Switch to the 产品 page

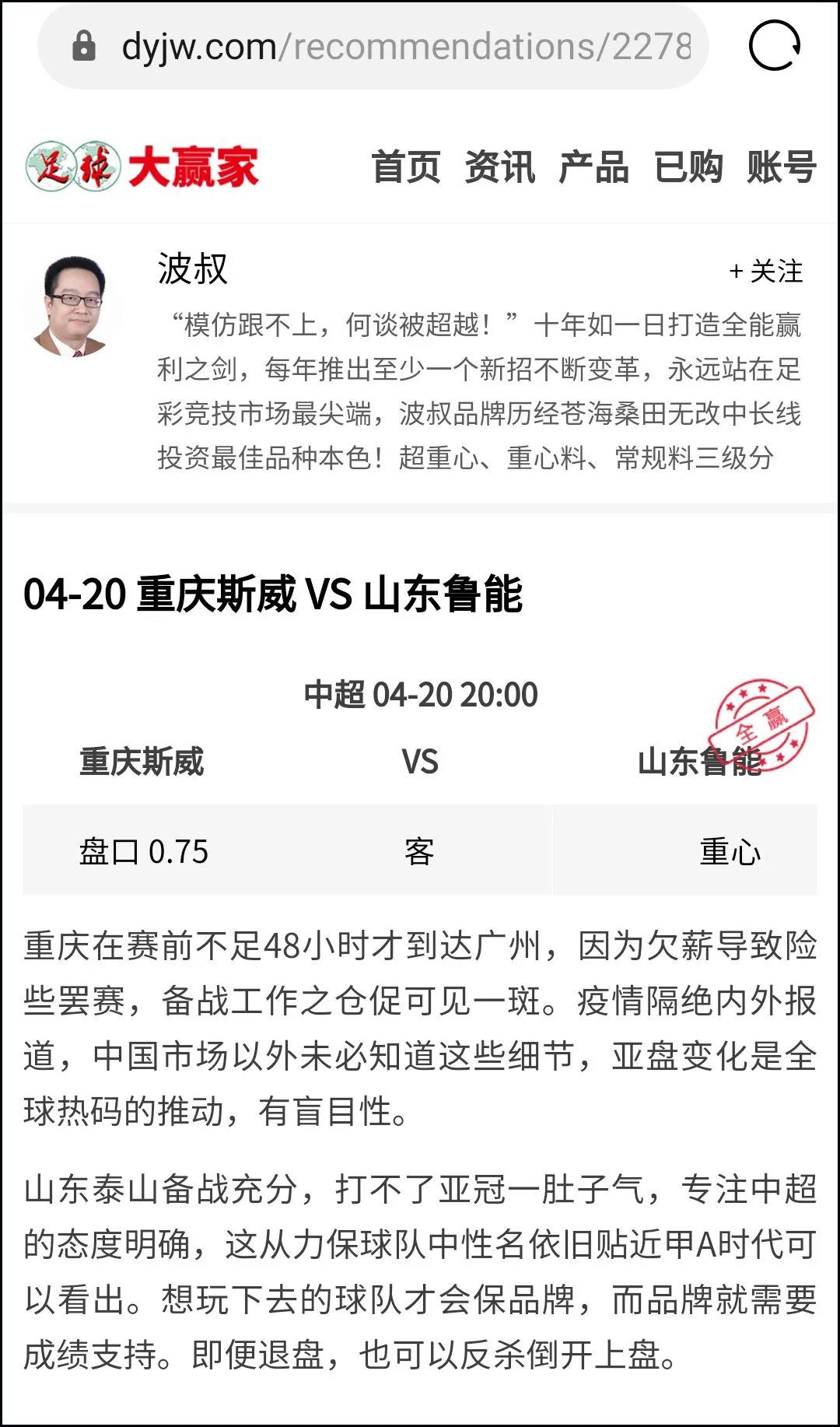[x=594, y=167]
